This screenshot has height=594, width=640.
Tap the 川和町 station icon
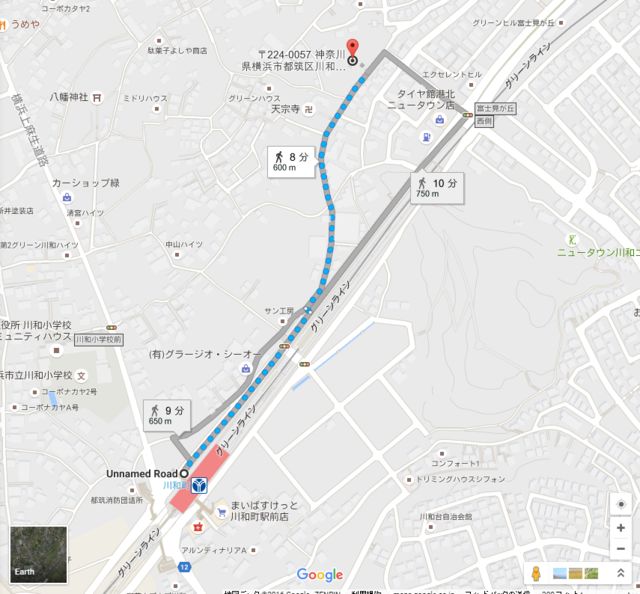(x=200, y=486)
